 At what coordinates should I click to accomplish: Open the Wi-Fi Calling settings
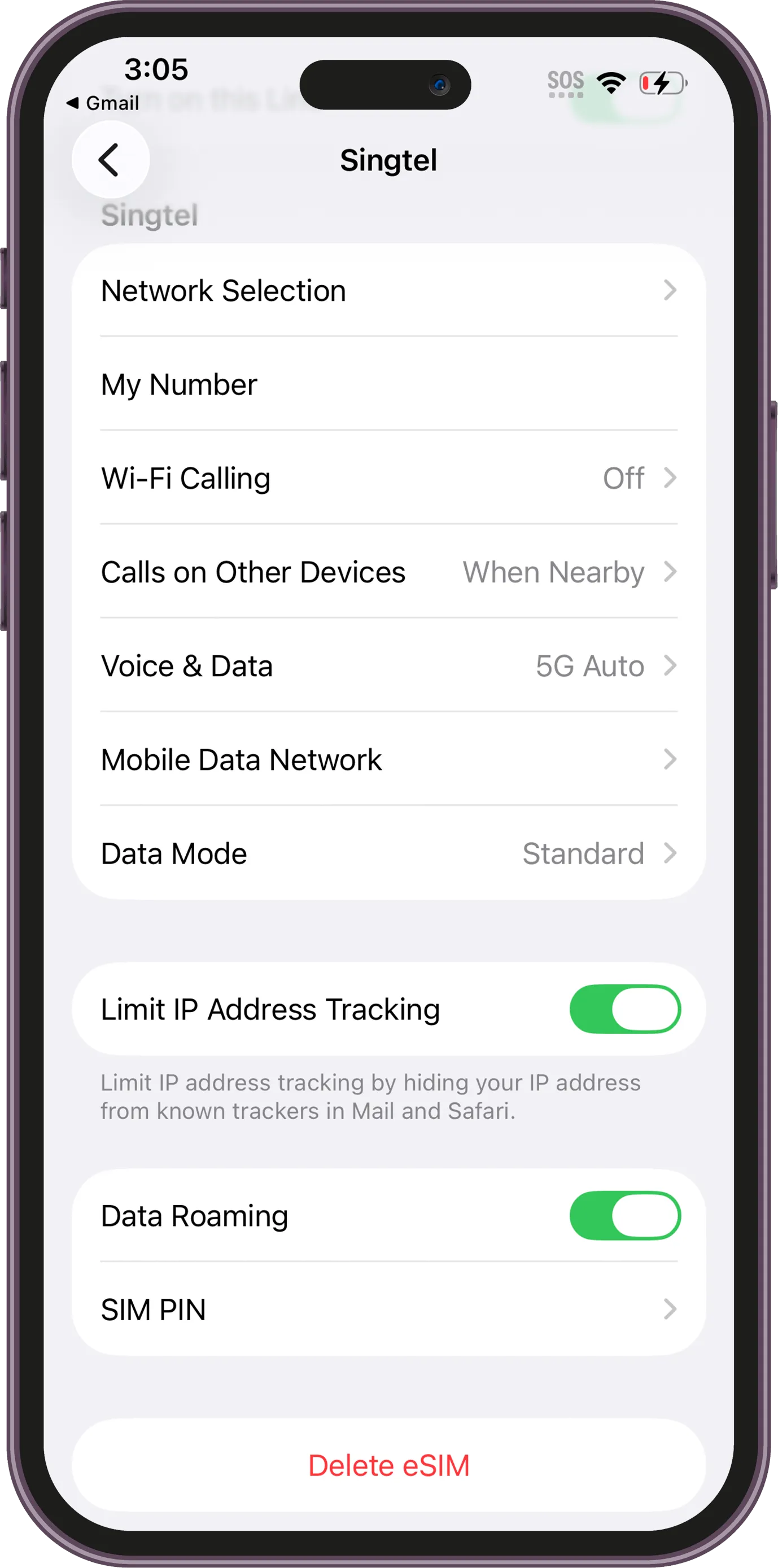[388, 478]
